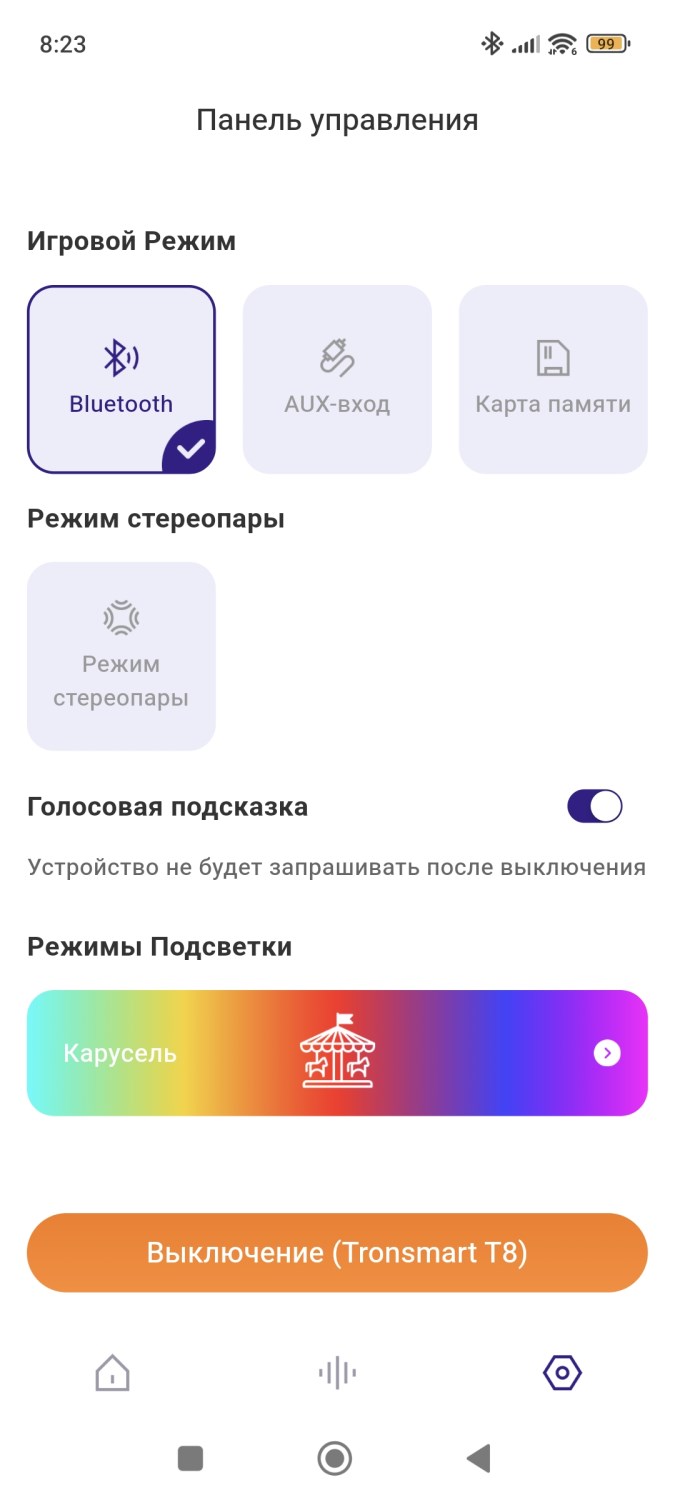The height and width of the screenshot is (1500, 675).
Task: Switch to AUX-вход mode
Action: pos(337,379)
